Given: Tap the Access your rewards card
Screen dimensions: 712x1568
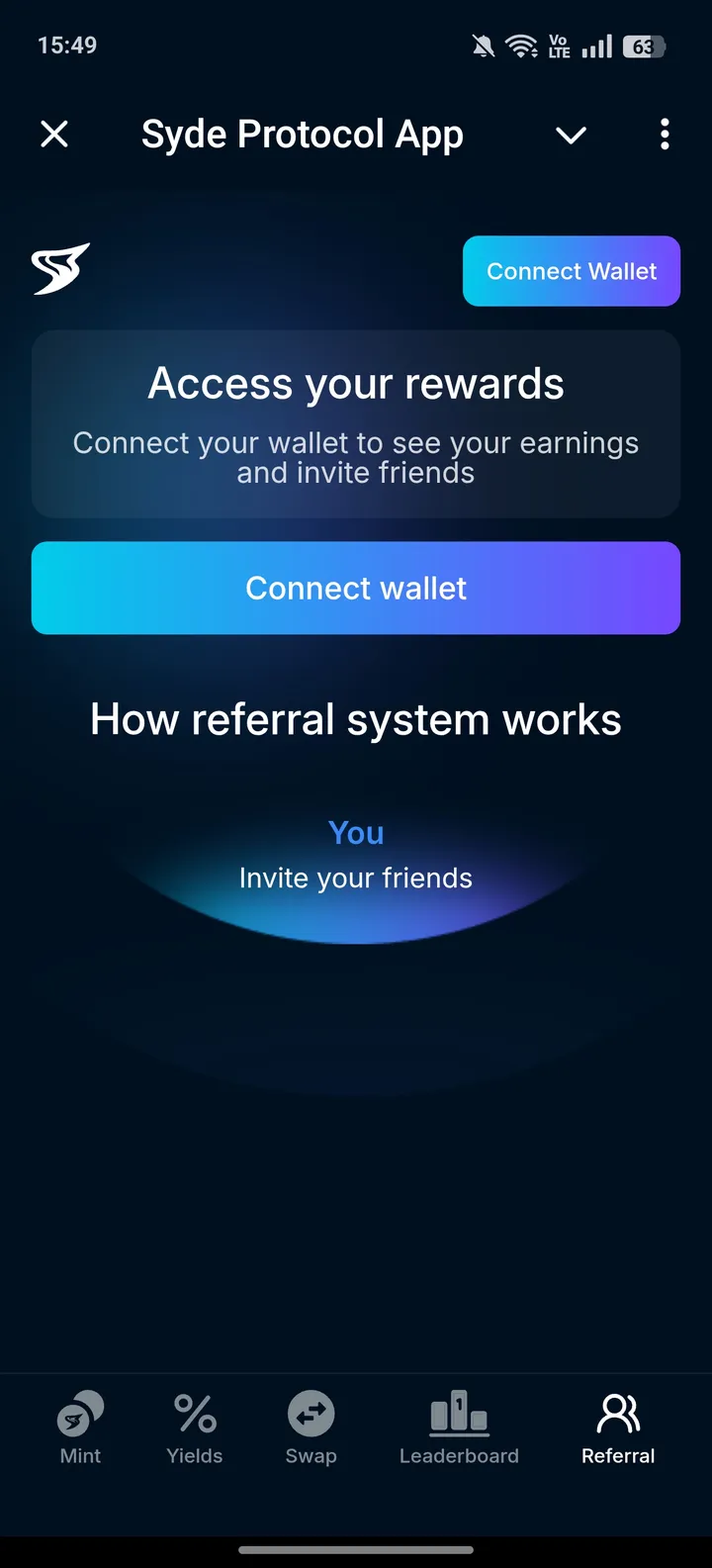Looking at the screenshot, I should coord(356,424).
